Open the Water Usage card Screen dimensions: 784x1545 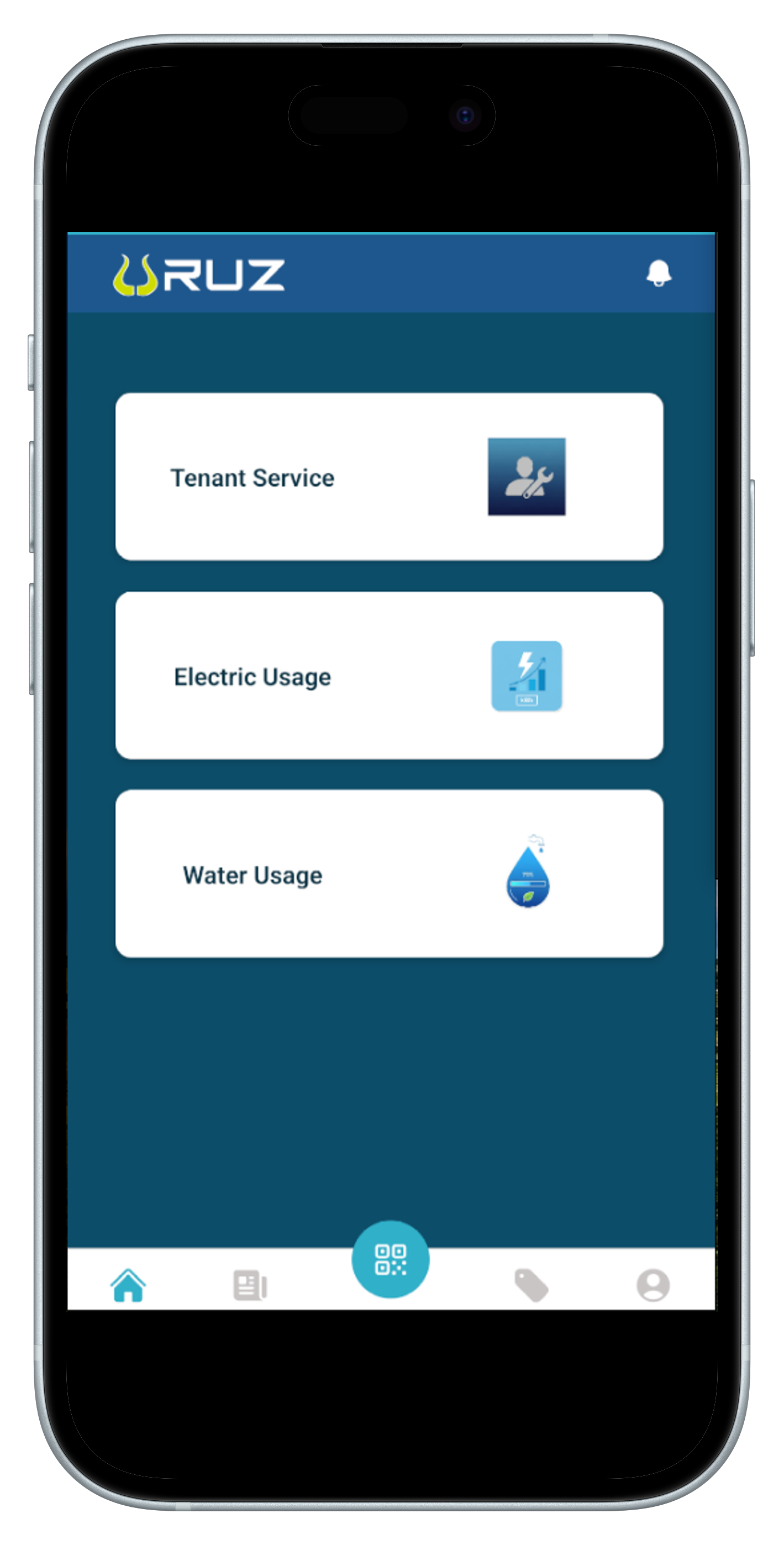[x=389, y=873]
